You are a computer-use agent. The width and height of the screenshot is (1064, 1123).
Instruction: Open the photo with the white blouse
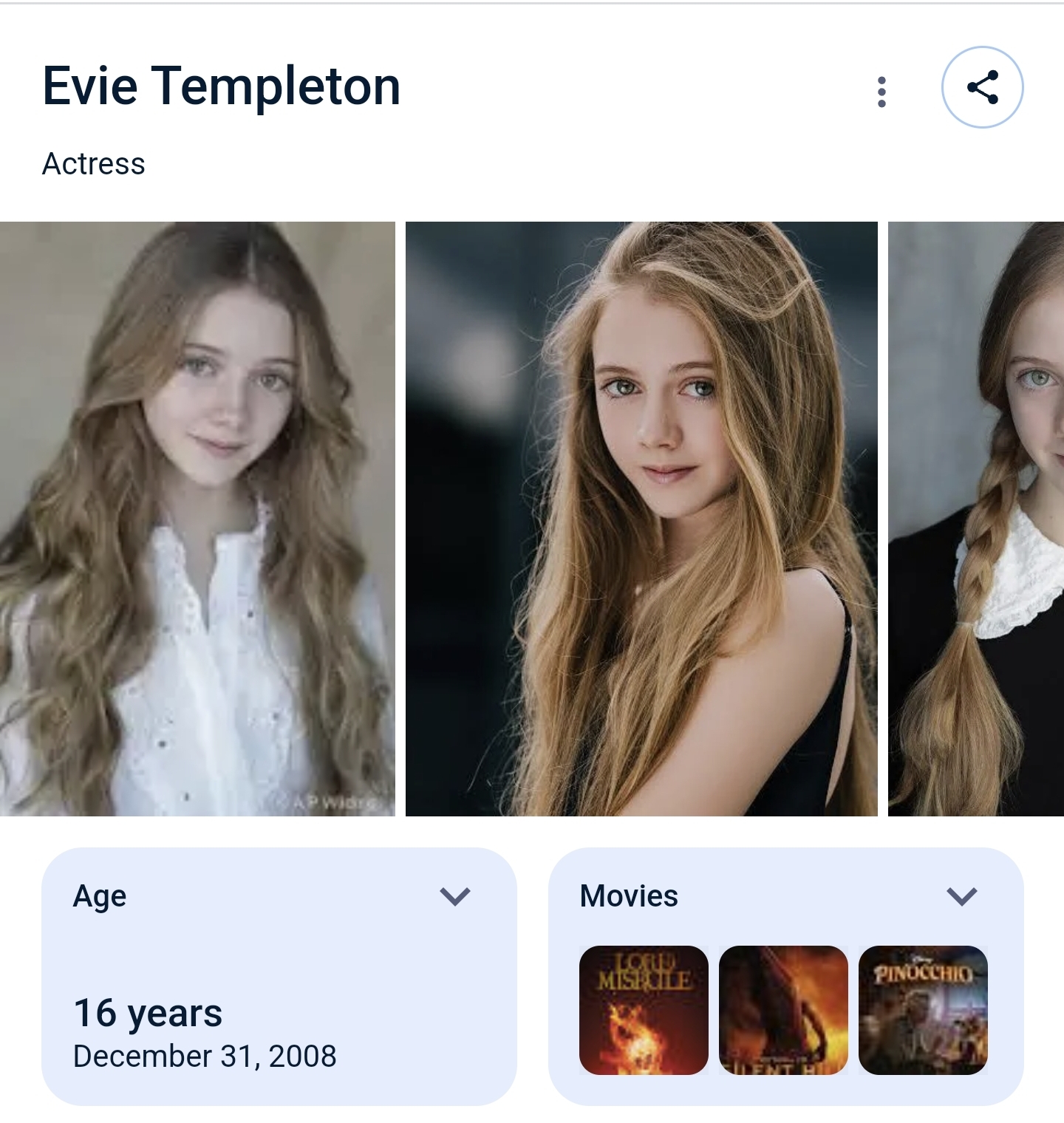[197, 519]
